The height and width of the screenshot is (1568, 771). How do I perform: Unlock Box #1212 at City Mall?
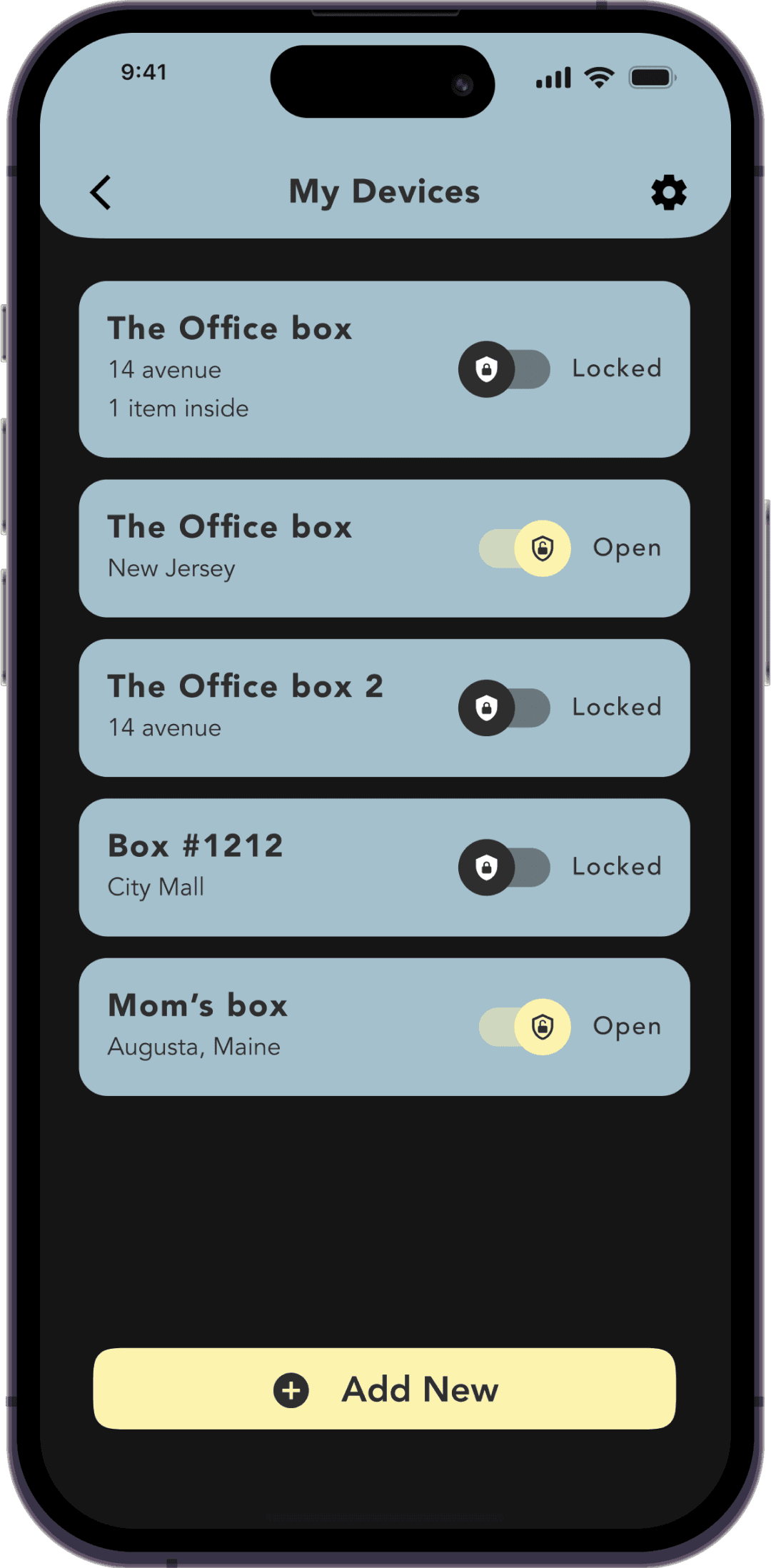click(504, 867)
